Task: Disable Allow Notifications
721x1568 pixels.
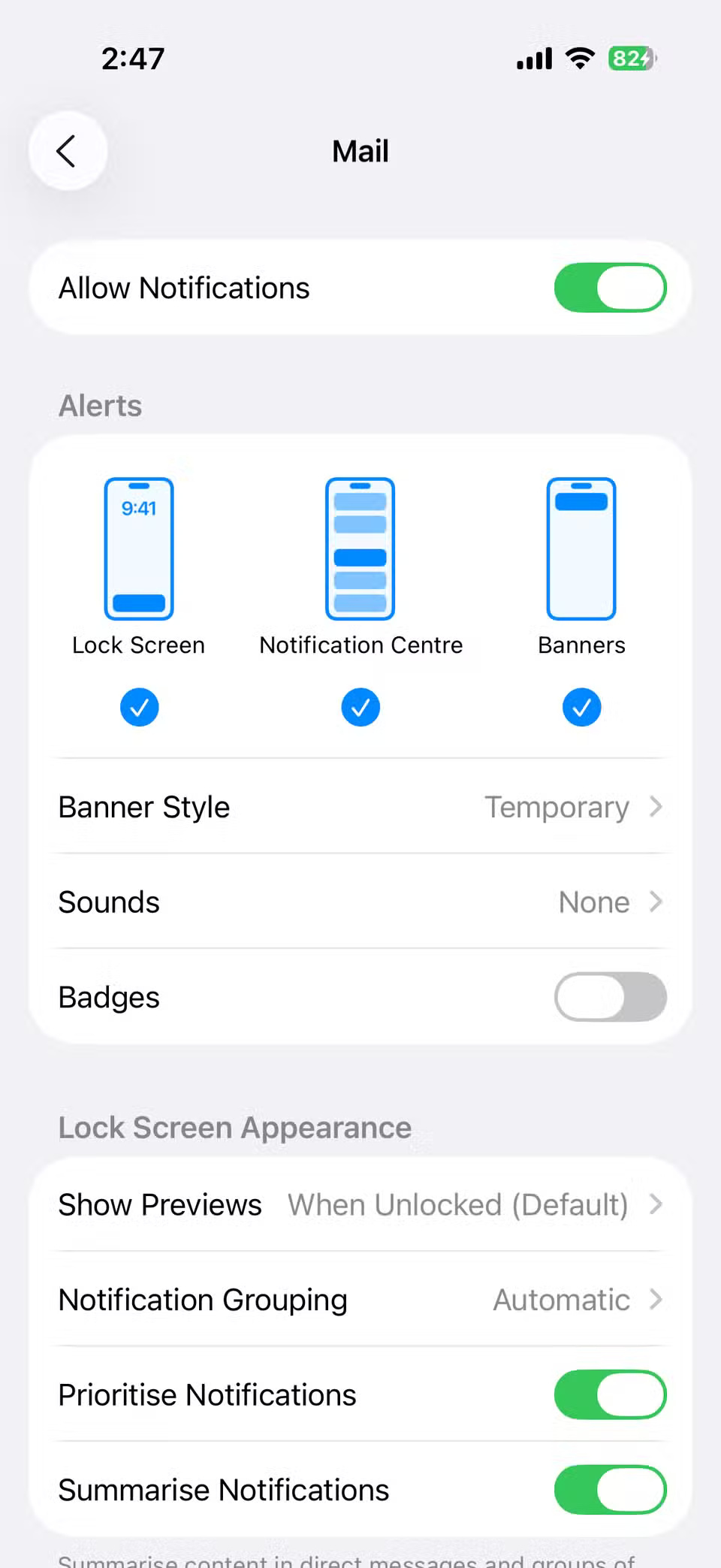Action: 610,288
